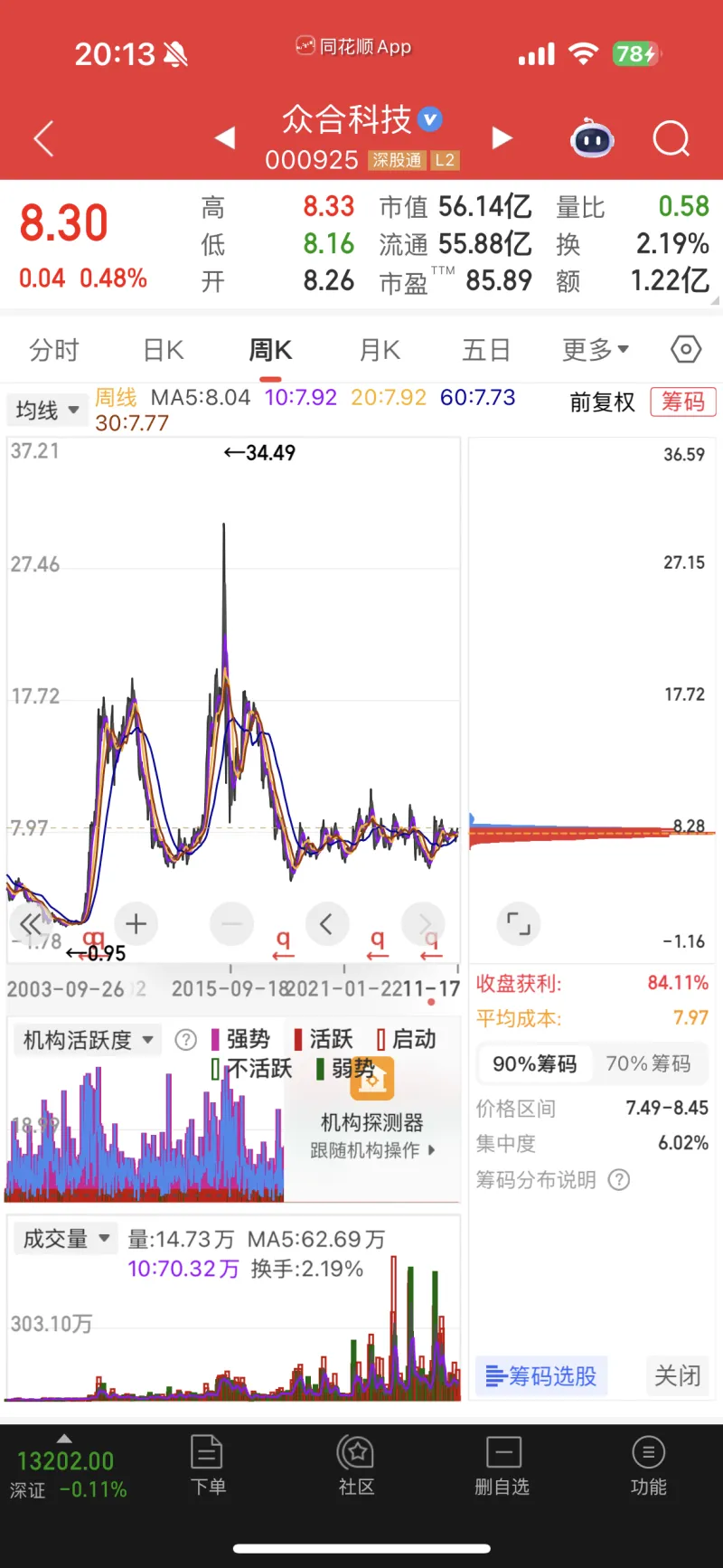Select the 五日 chart tab
Screen dimensions: 723x1568
pyautogui.click(x=486, y=350)
